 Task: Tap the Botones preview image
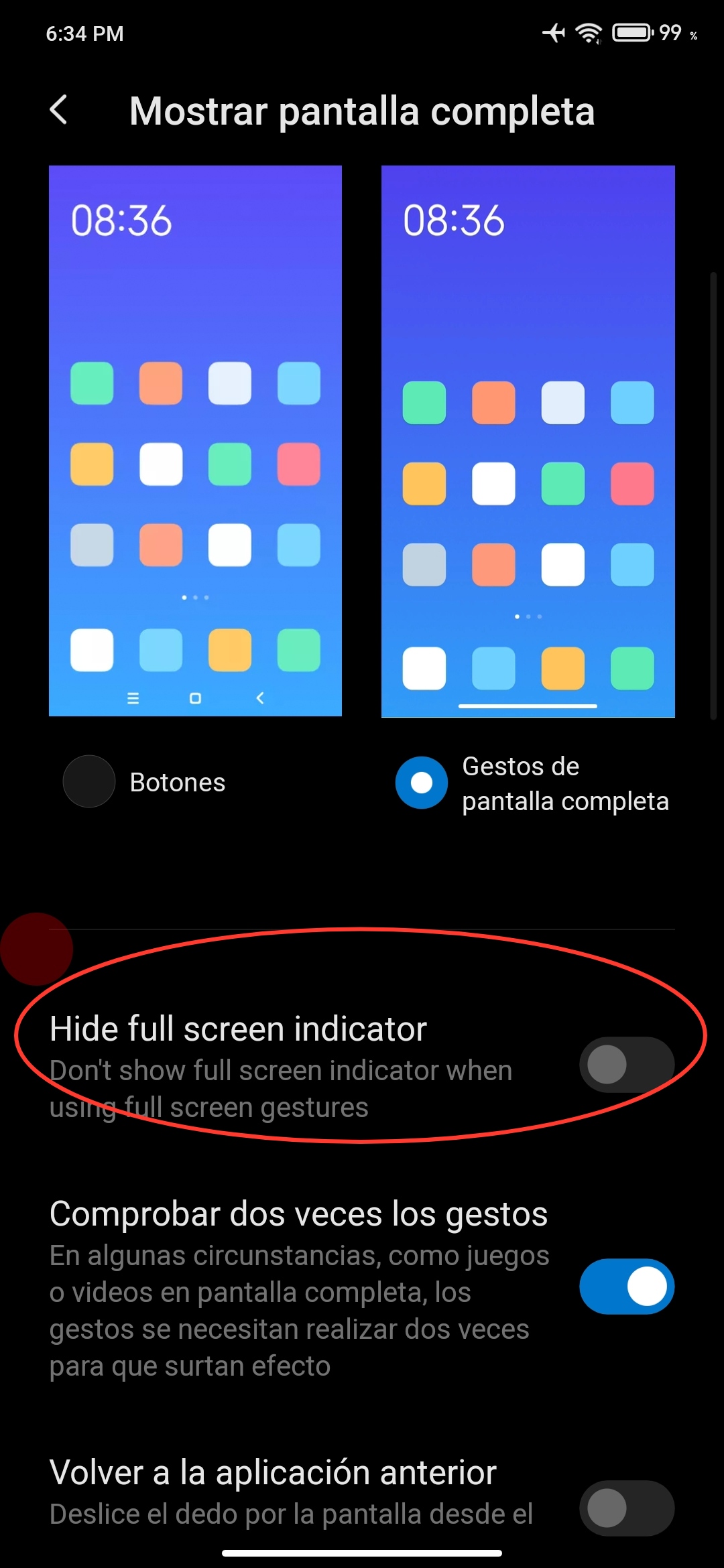point(195,440)
